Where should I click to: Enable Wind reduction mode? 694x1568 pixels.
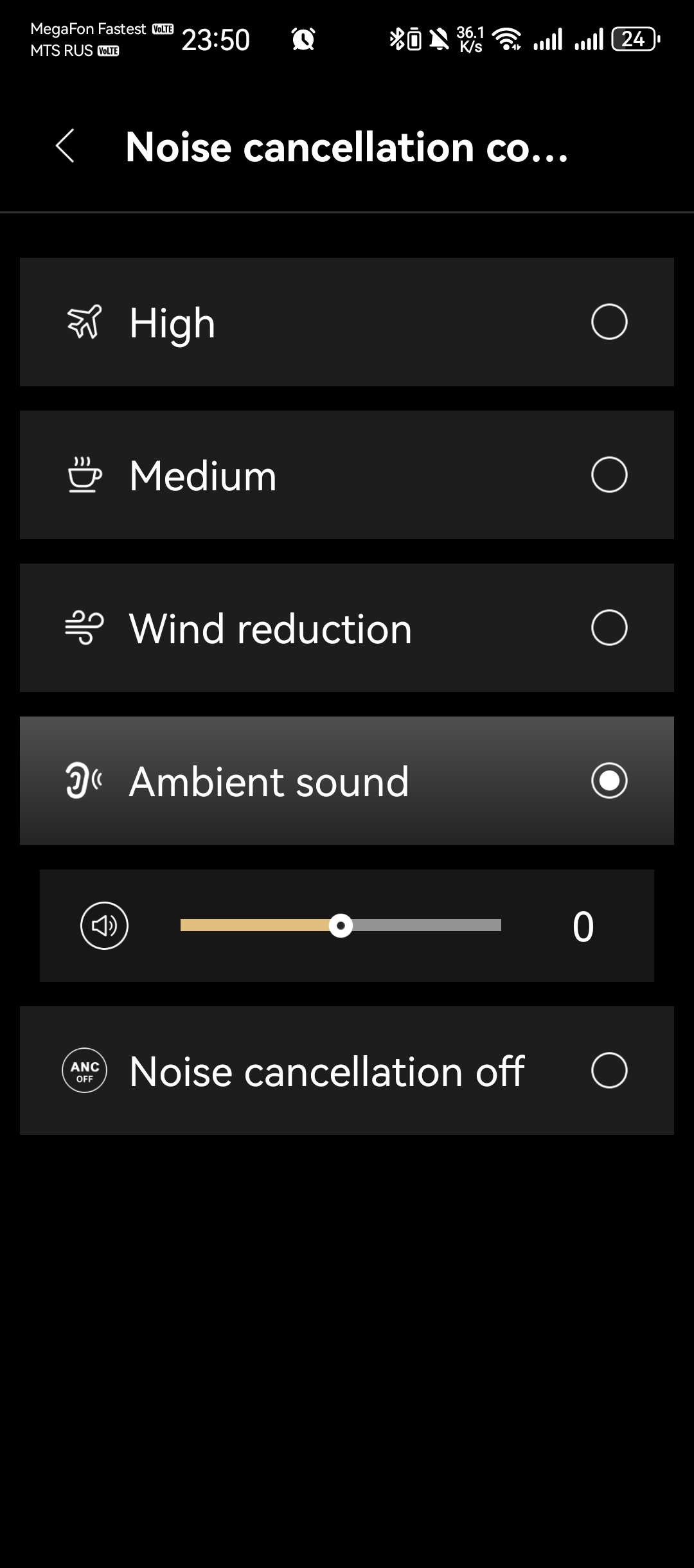click(x=609, y=628)
